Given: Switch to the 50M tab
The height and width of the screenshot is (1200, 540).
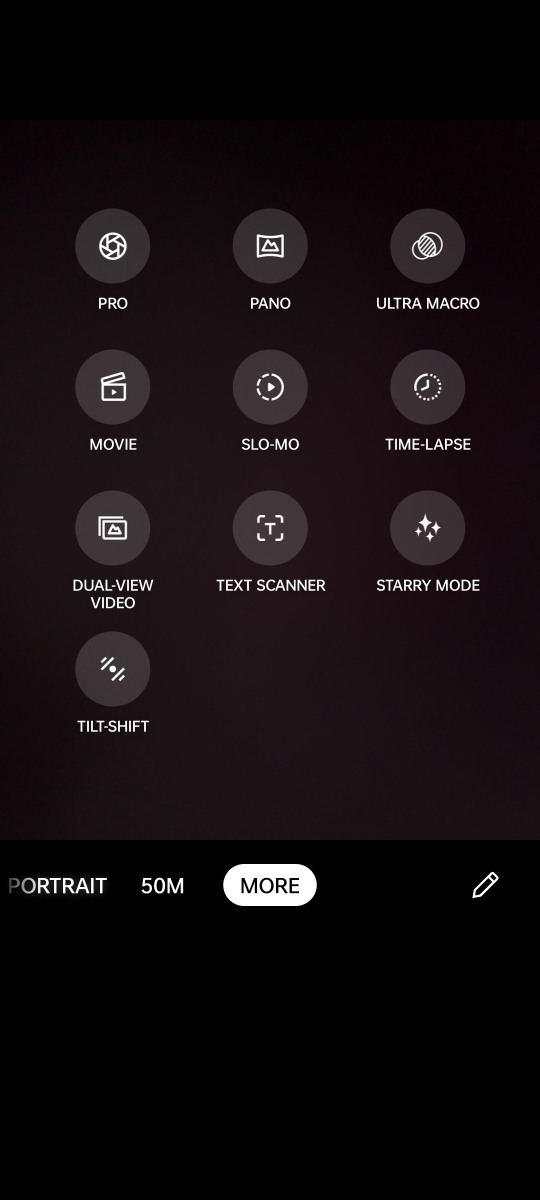Looking at the screenshot, I should click(163, 886).
